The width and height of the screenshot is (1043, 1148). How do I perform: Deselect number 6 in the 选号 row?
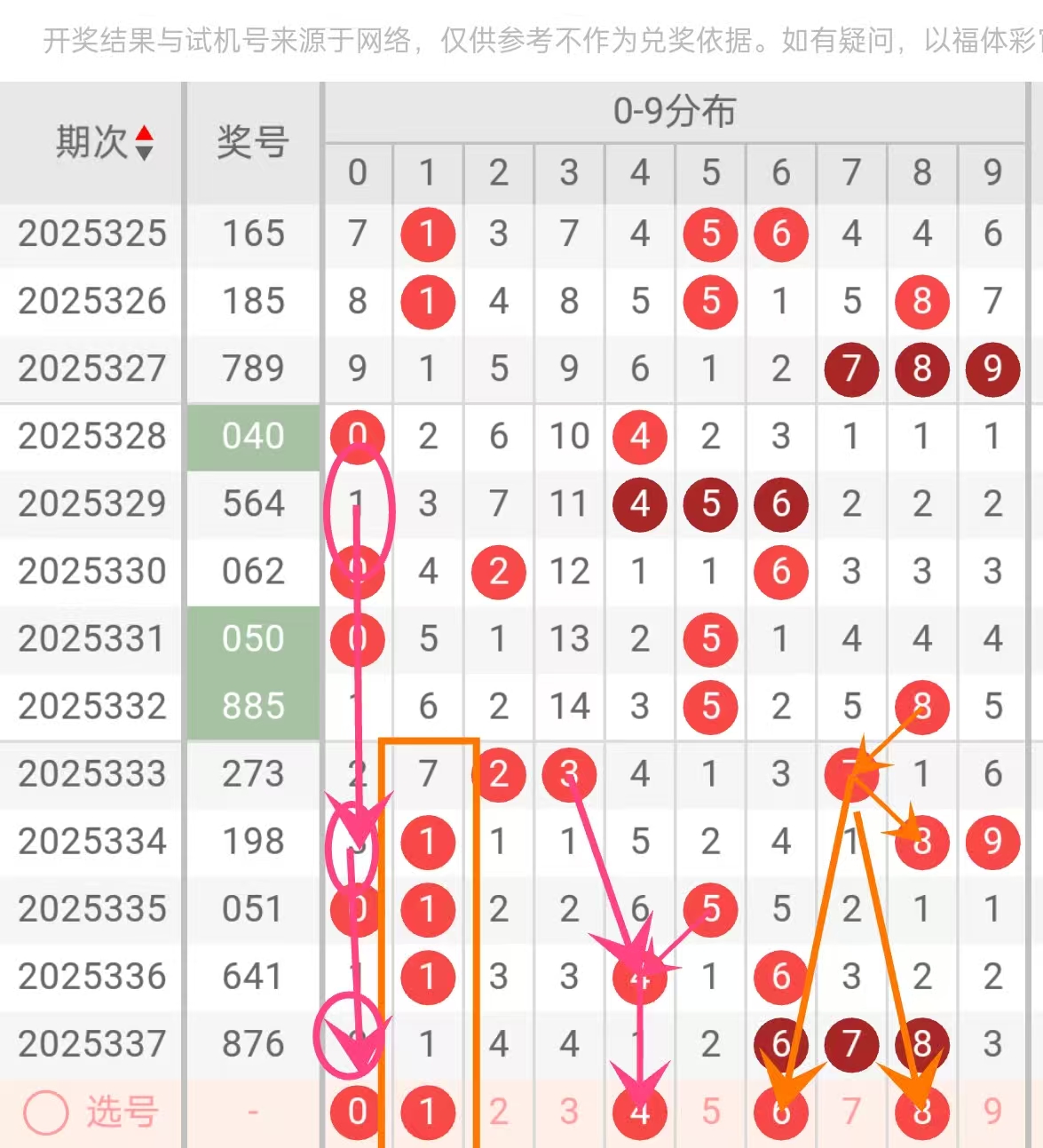(x=781, y=1112)
